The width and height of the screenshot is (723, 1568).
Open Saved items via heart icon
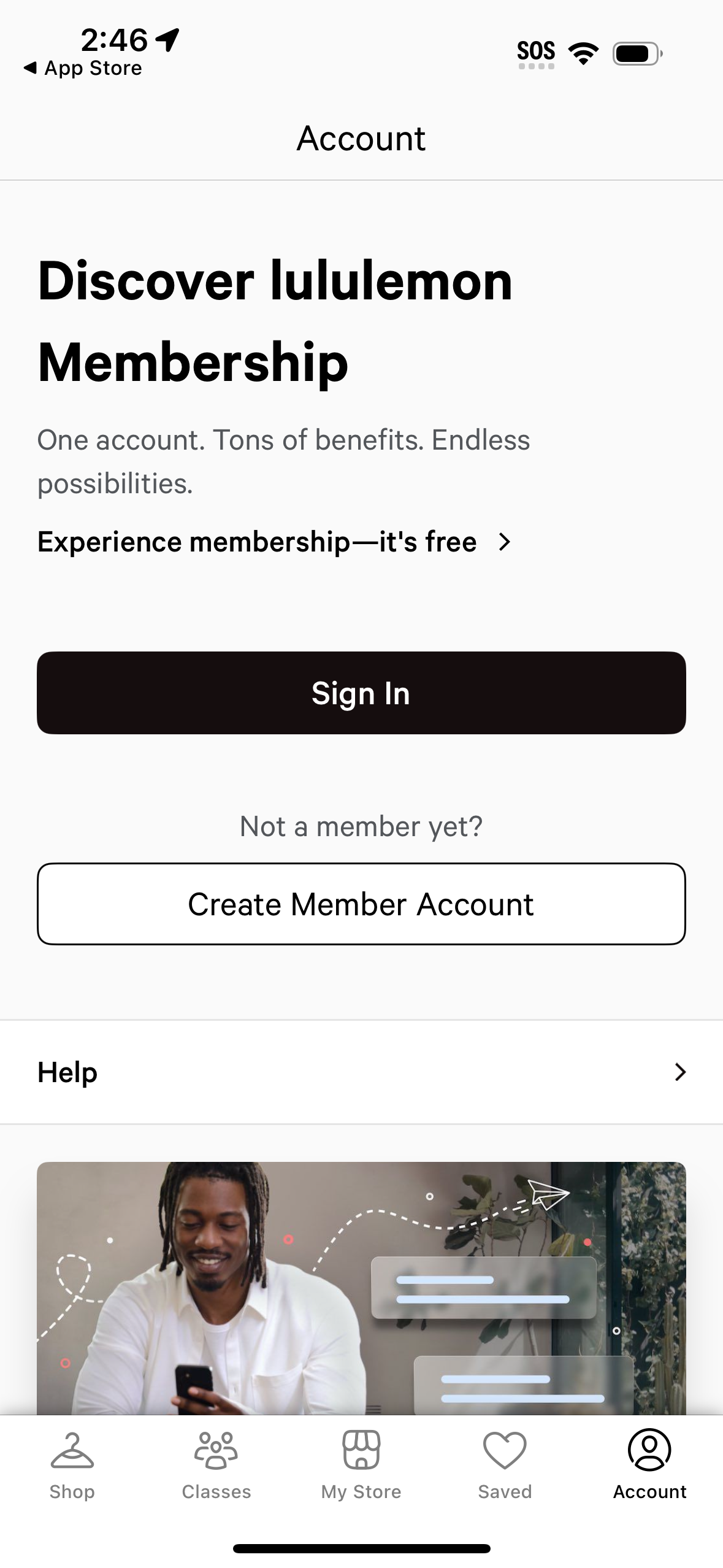pyautogui.click(x=504, y=1448)
